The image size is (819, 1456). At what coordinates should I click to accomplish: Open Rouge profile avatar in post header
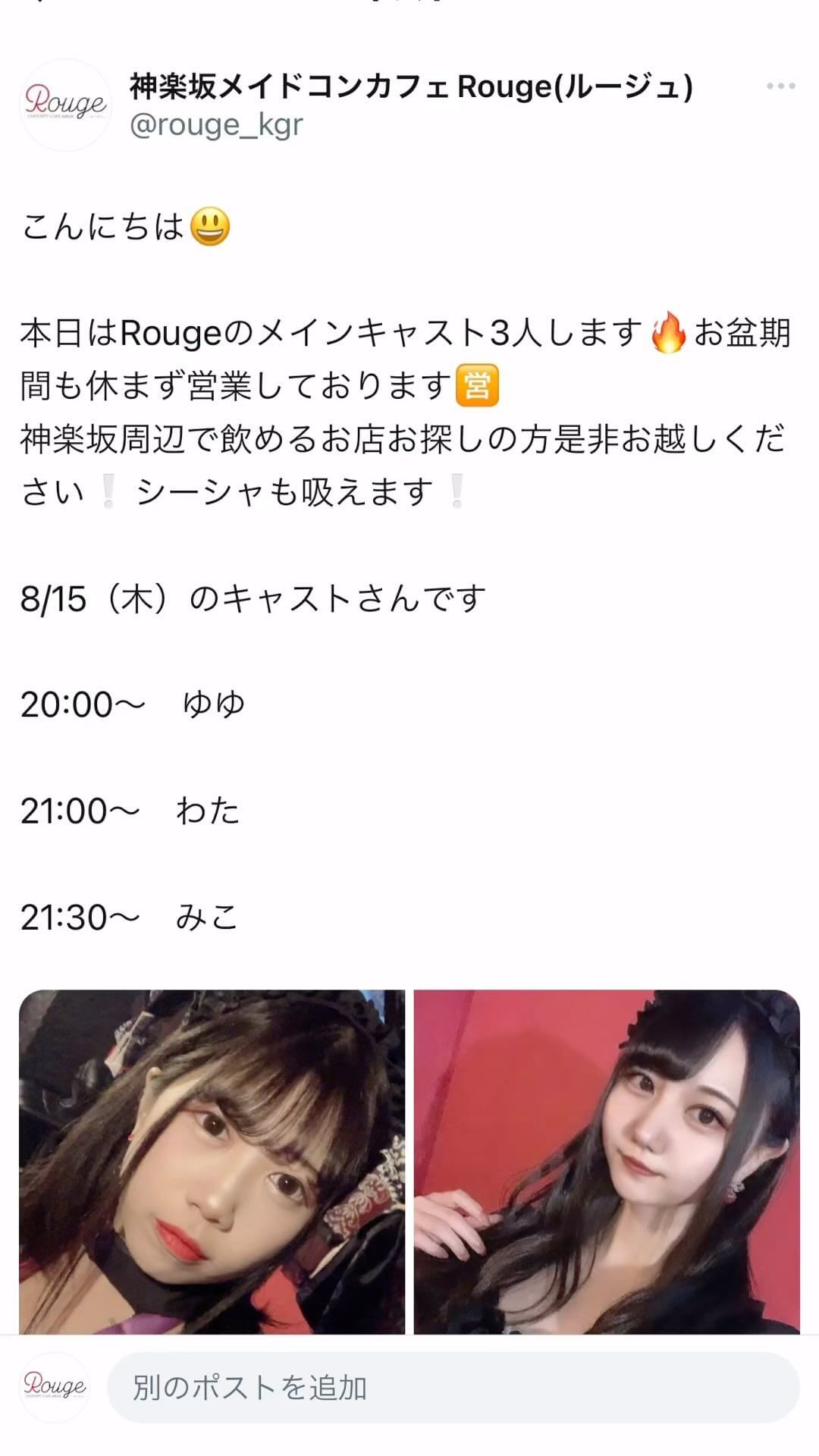[65, 105]
